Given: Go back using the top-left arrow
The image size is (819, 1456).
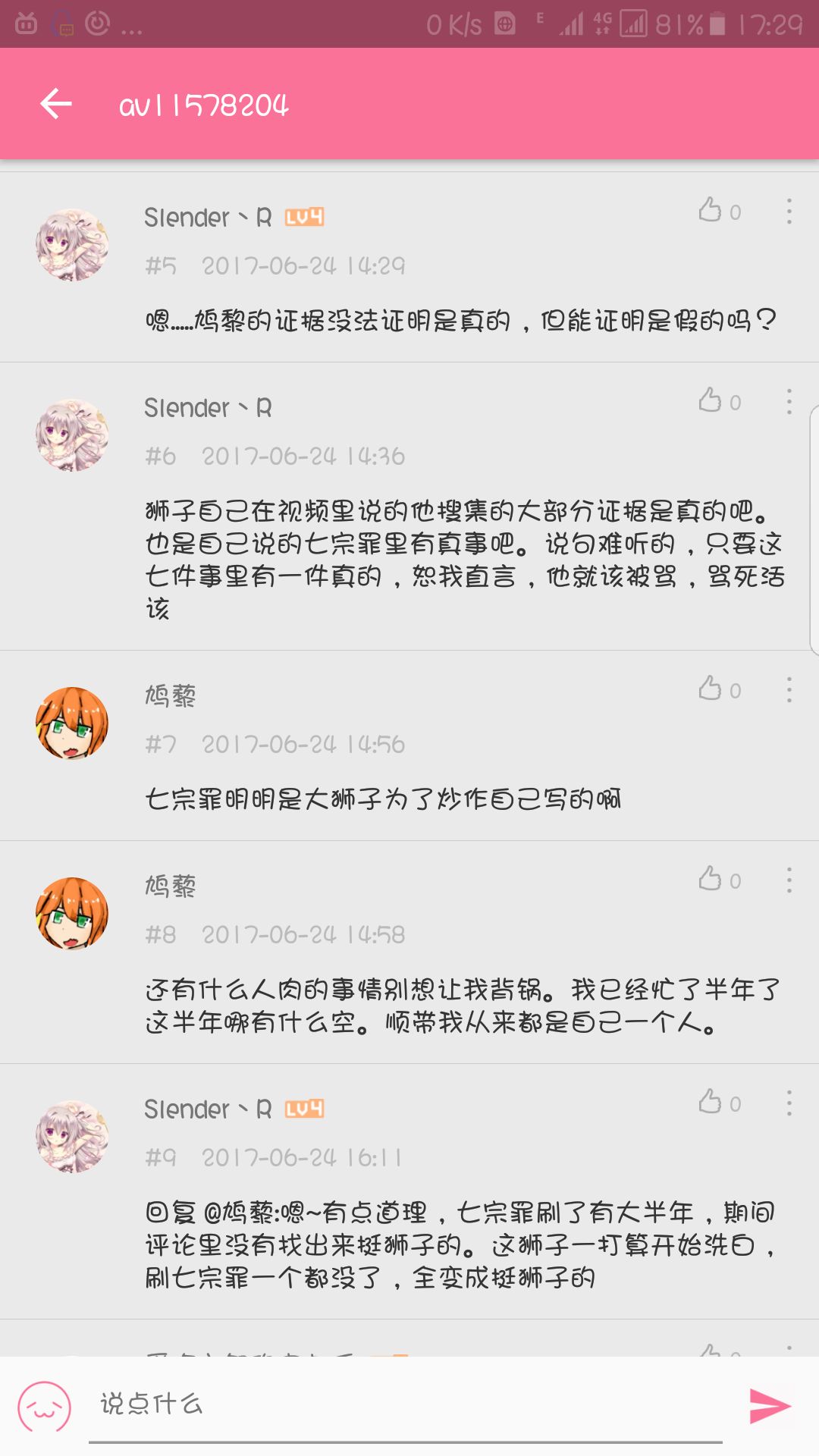Looking at the screenshot, I should click(56, 104).
